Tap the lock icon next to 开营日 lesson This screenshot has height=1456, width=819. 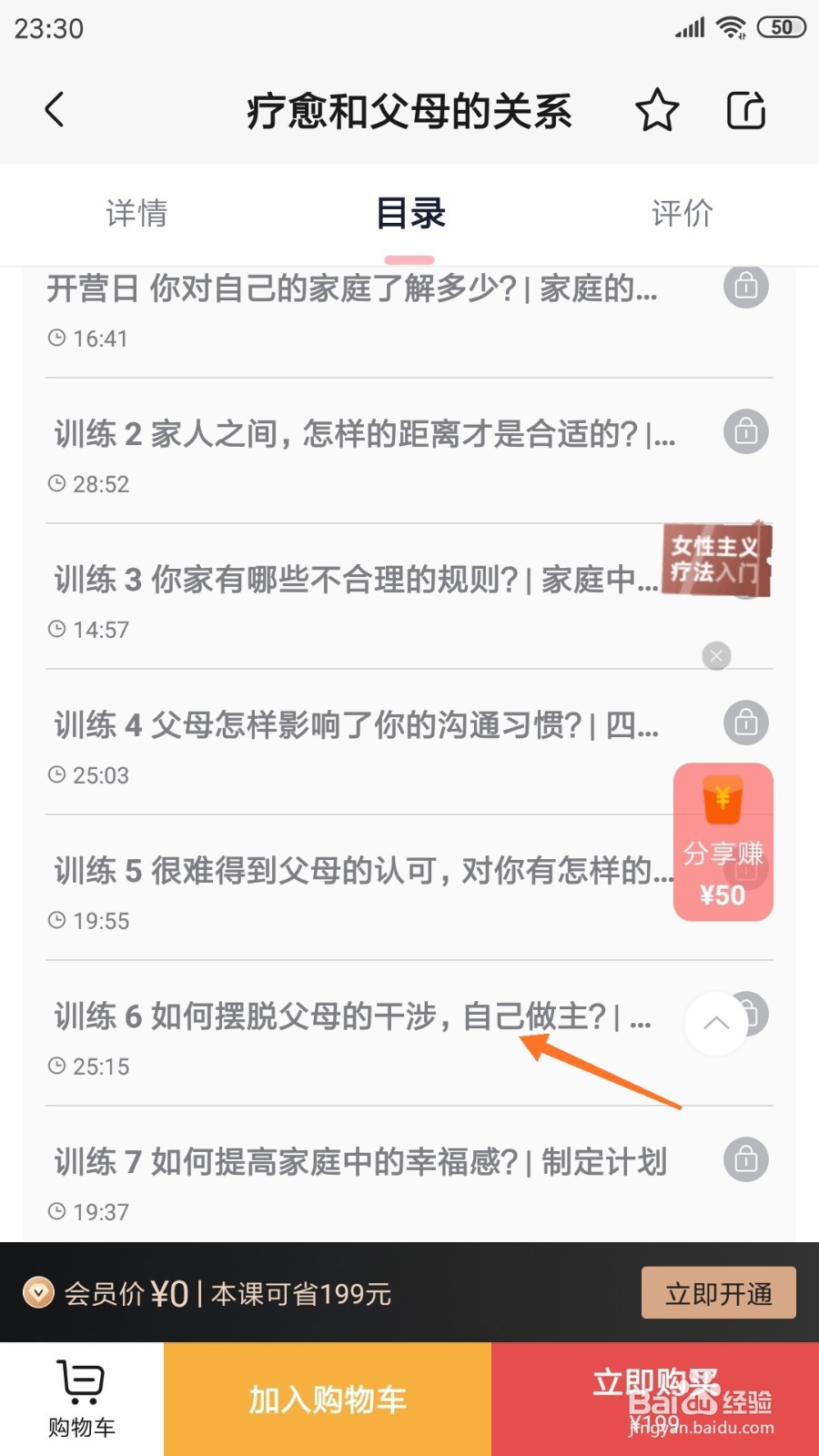pyautogui.click(x=746, y=286)
